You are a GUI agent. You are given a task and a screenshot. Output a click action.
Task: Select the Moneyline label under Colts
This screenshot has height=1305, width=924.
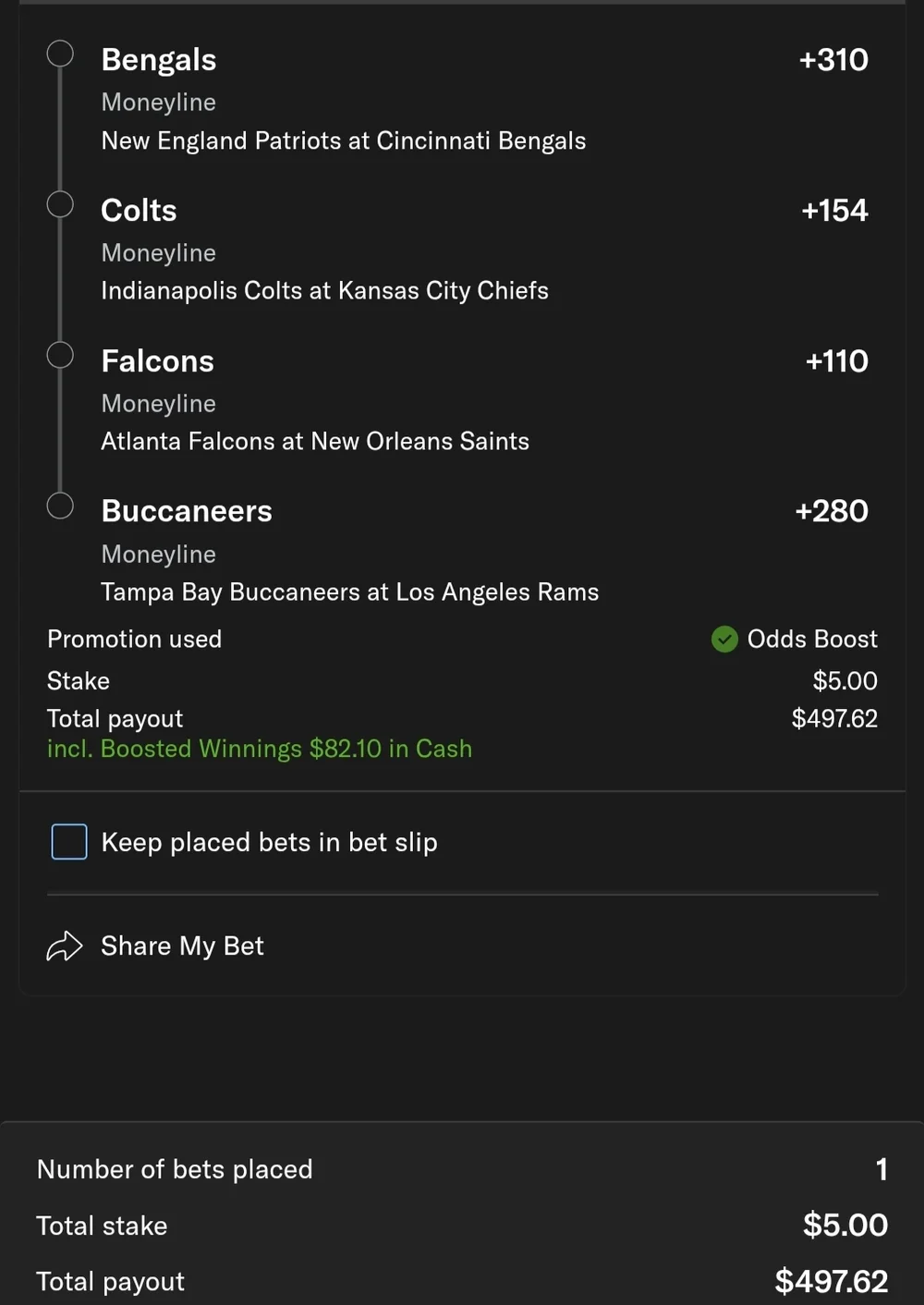[x=158, y=252]
